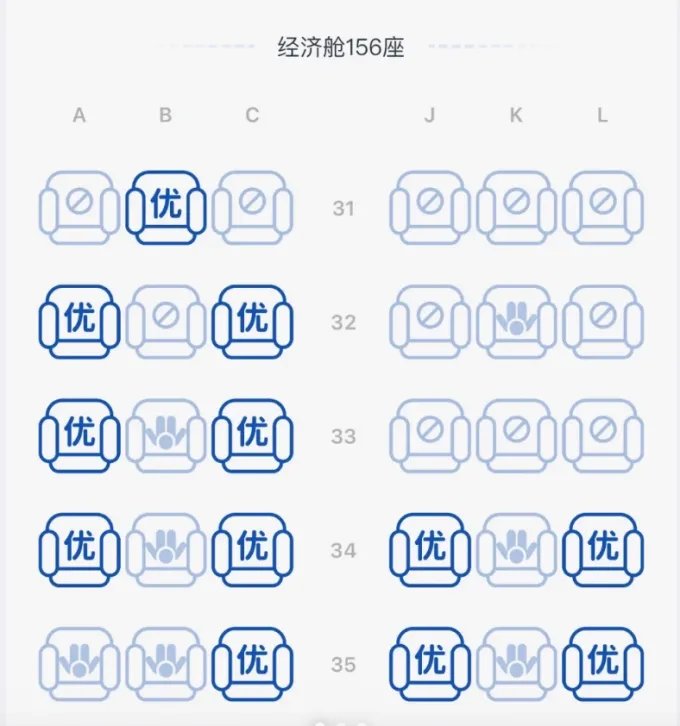
Task: Select preferred seat 32A
Action: [79, 322]
